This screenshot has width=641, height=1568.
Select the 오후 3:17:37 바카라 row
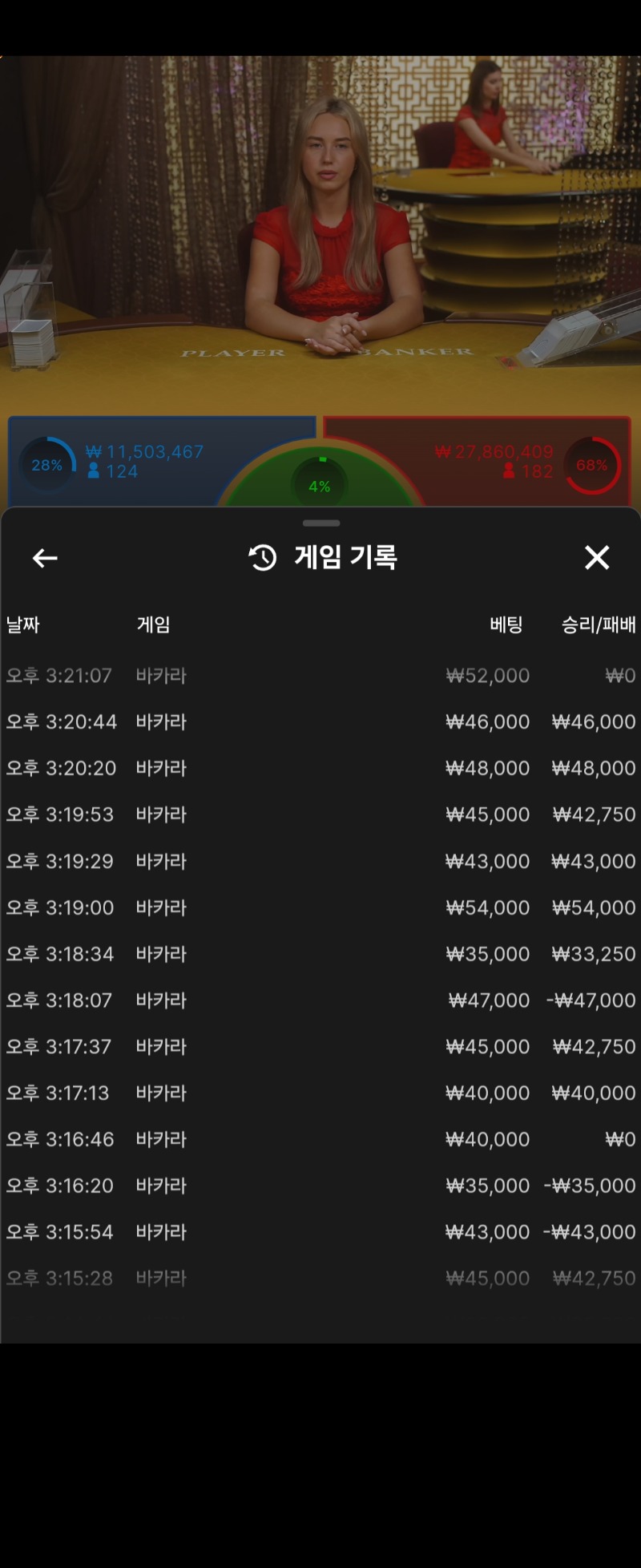(x=320, y=1046)
